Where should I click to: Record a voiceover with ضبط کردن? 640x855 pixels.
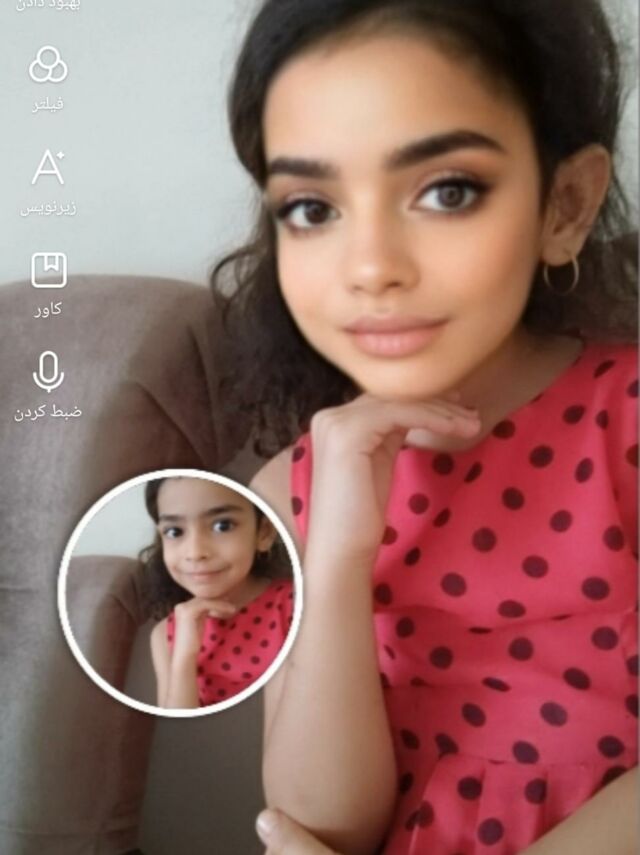(48, 373)
